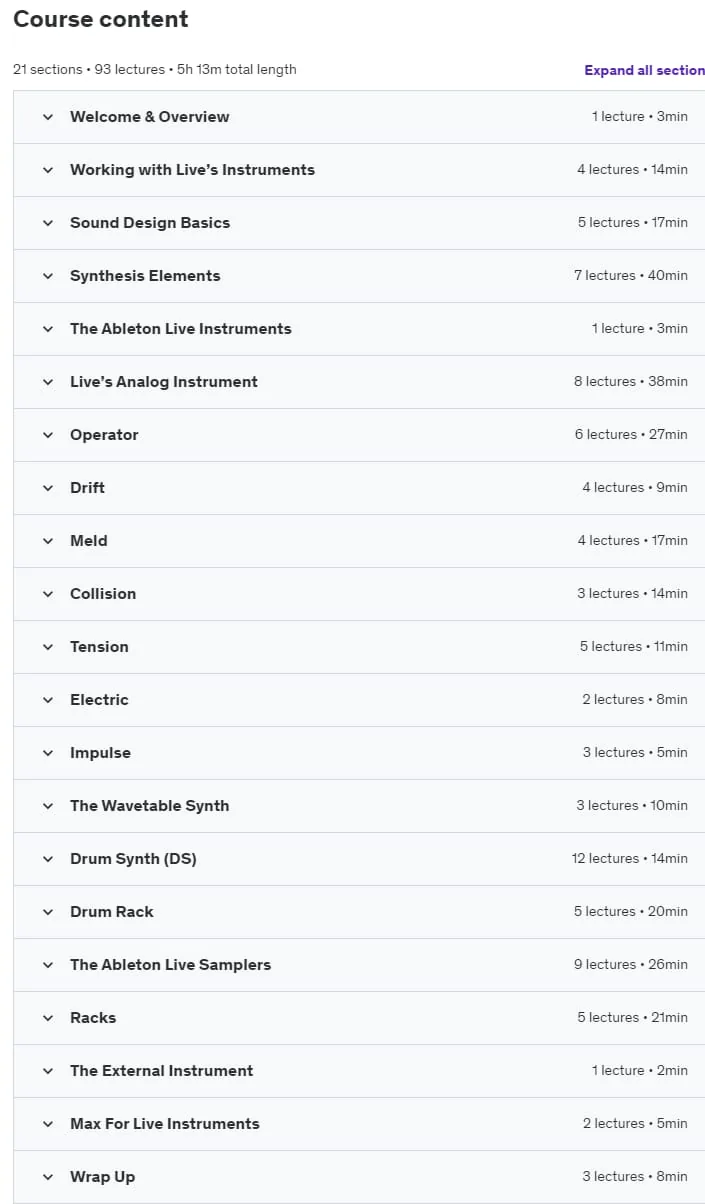705x1204 pixels.
Task: Open the Electric section
Action: pos(359,700)
